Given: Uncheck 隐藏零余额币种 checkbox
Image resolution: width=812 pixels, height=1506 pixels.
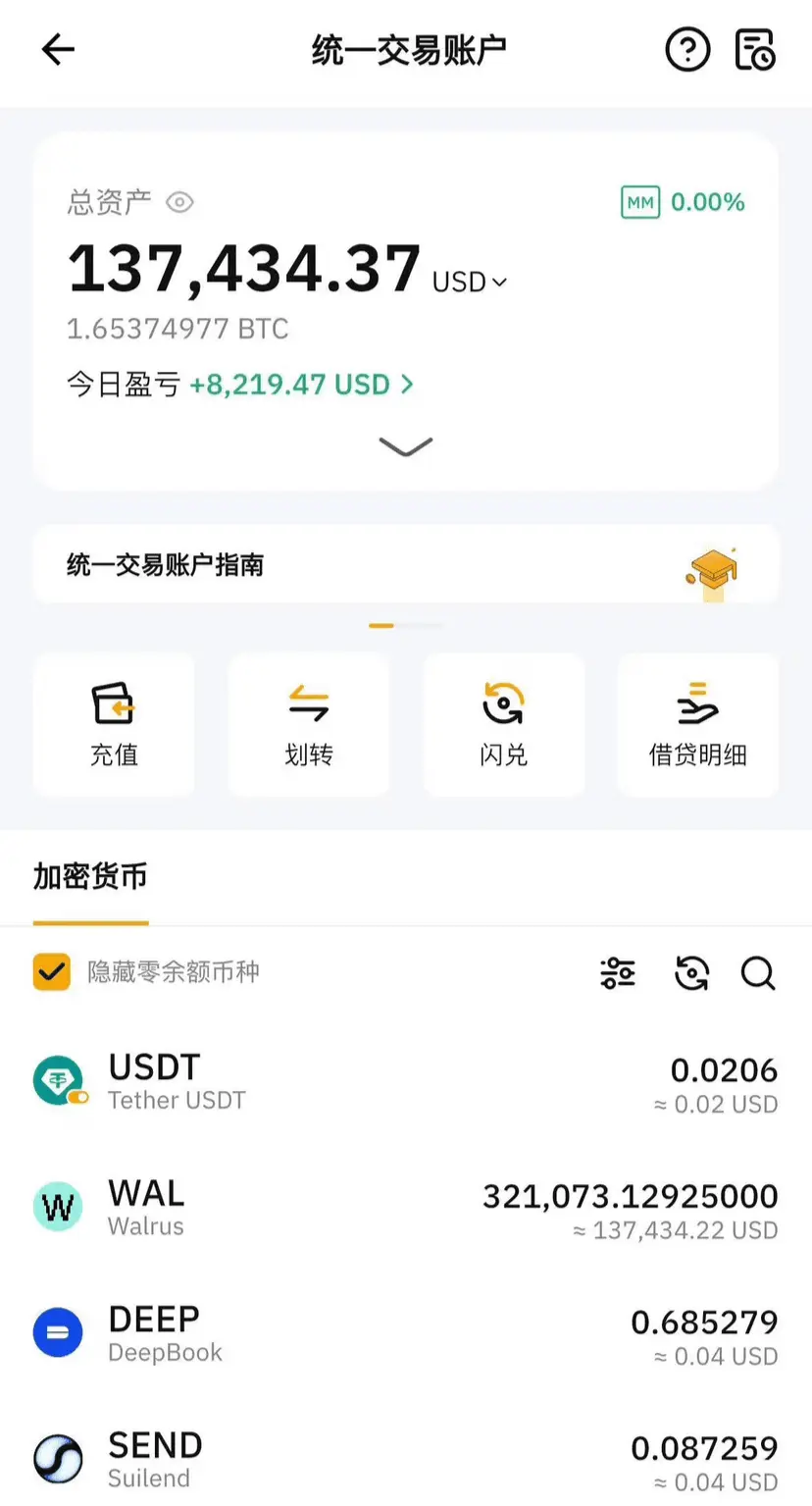Looking at the screenshot, I should click(52, 972).
